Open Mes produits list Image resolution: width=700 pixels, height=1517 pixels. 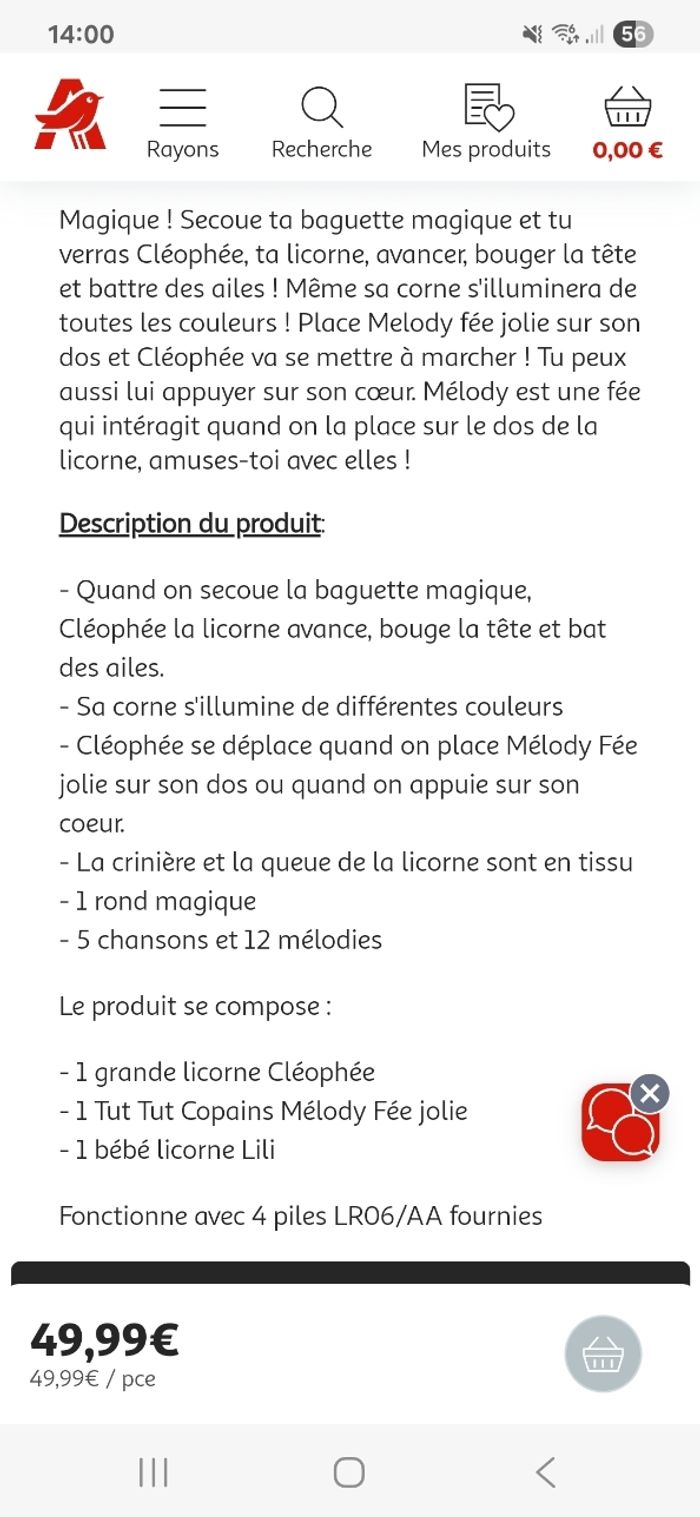tap(486, 122)
